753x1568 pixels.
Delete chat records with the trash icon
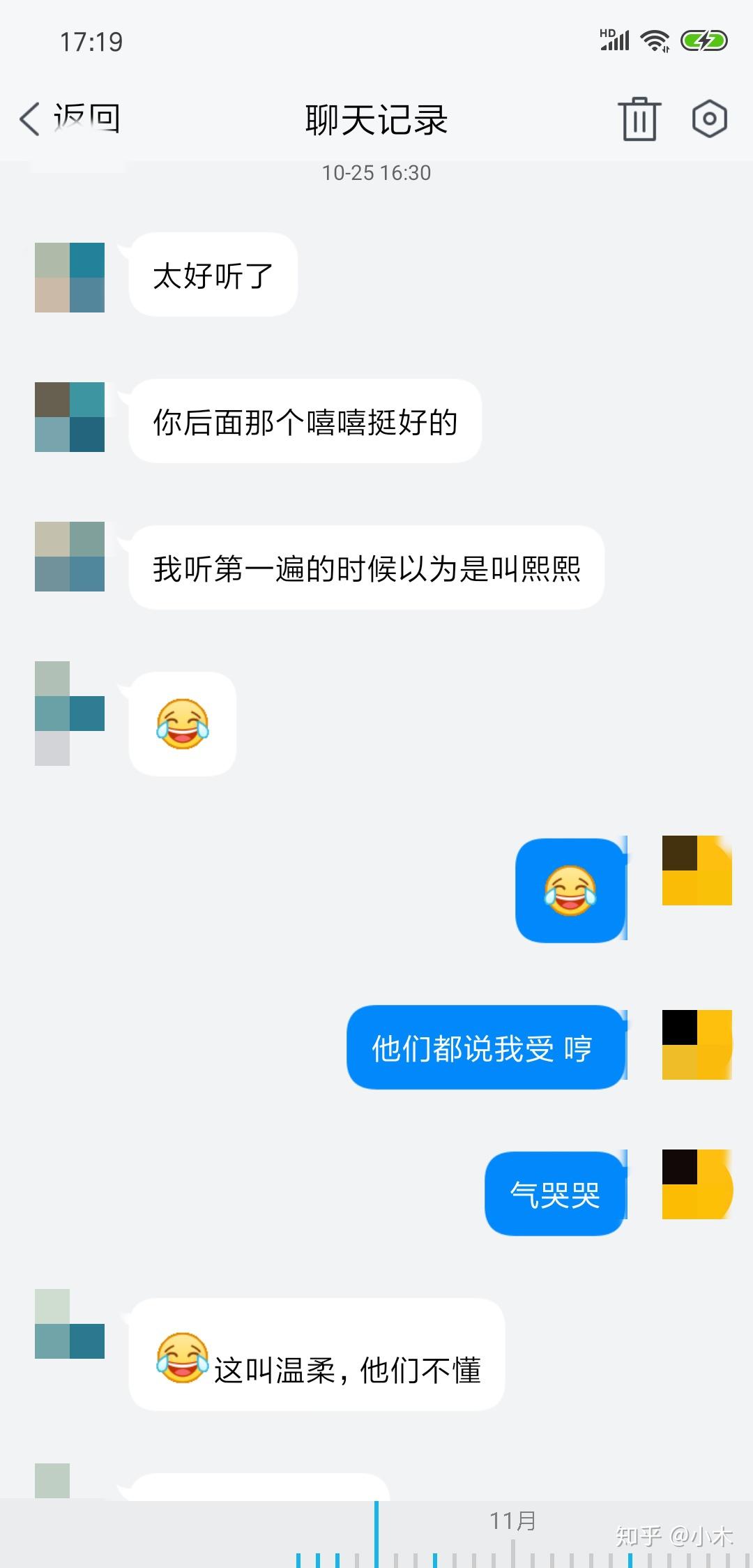tap(639, 119)
